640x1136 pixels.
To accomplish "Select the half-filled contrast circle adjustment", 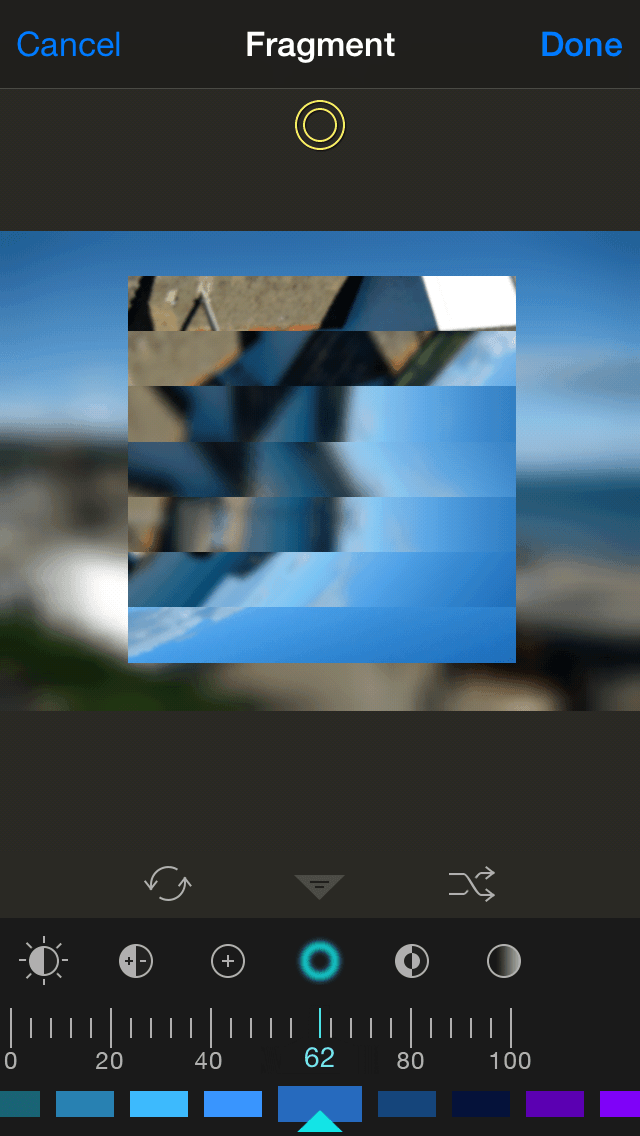I will (x=412, y=961).
